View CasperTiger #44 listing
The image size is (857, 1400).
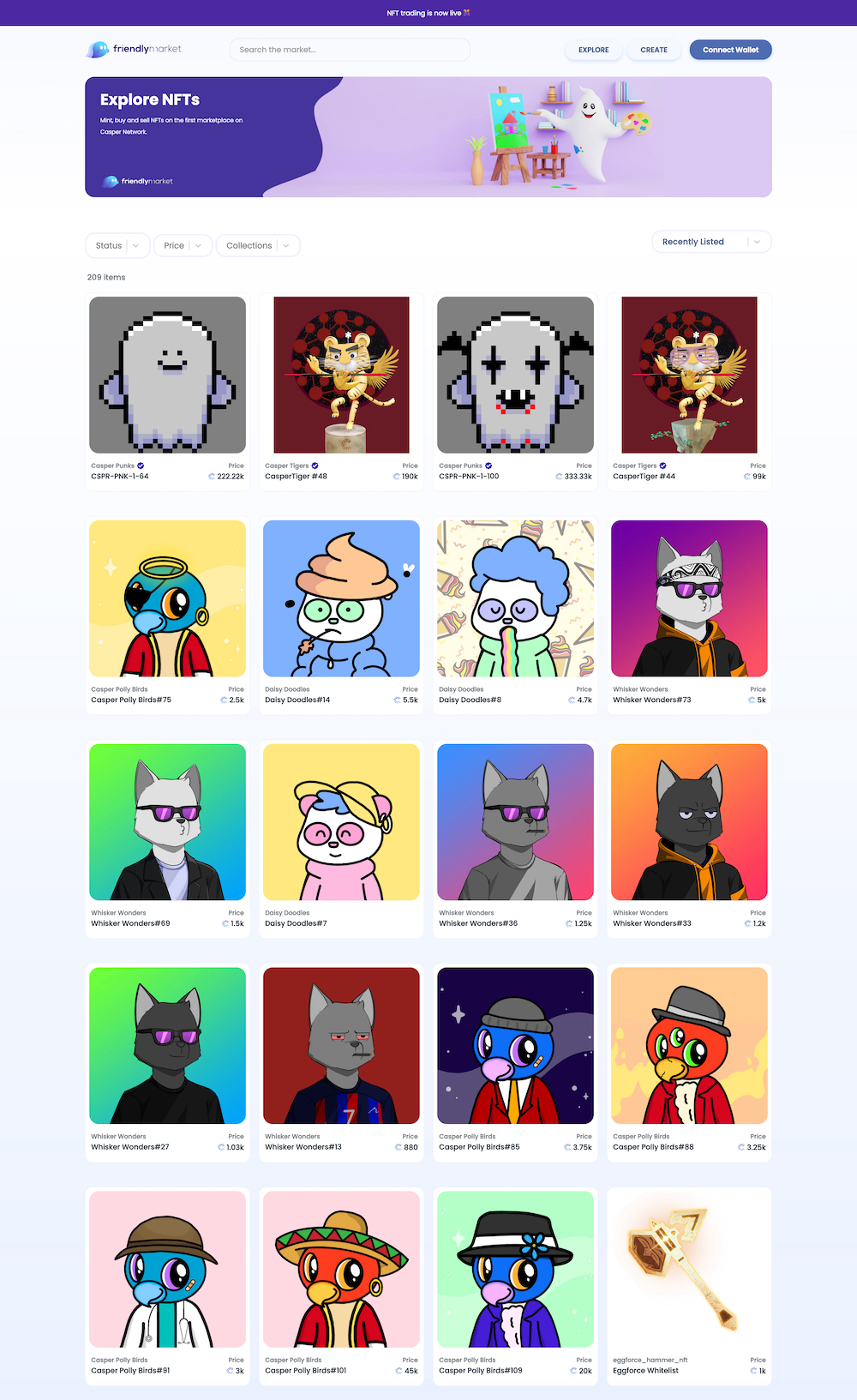[x=689, y=391]
